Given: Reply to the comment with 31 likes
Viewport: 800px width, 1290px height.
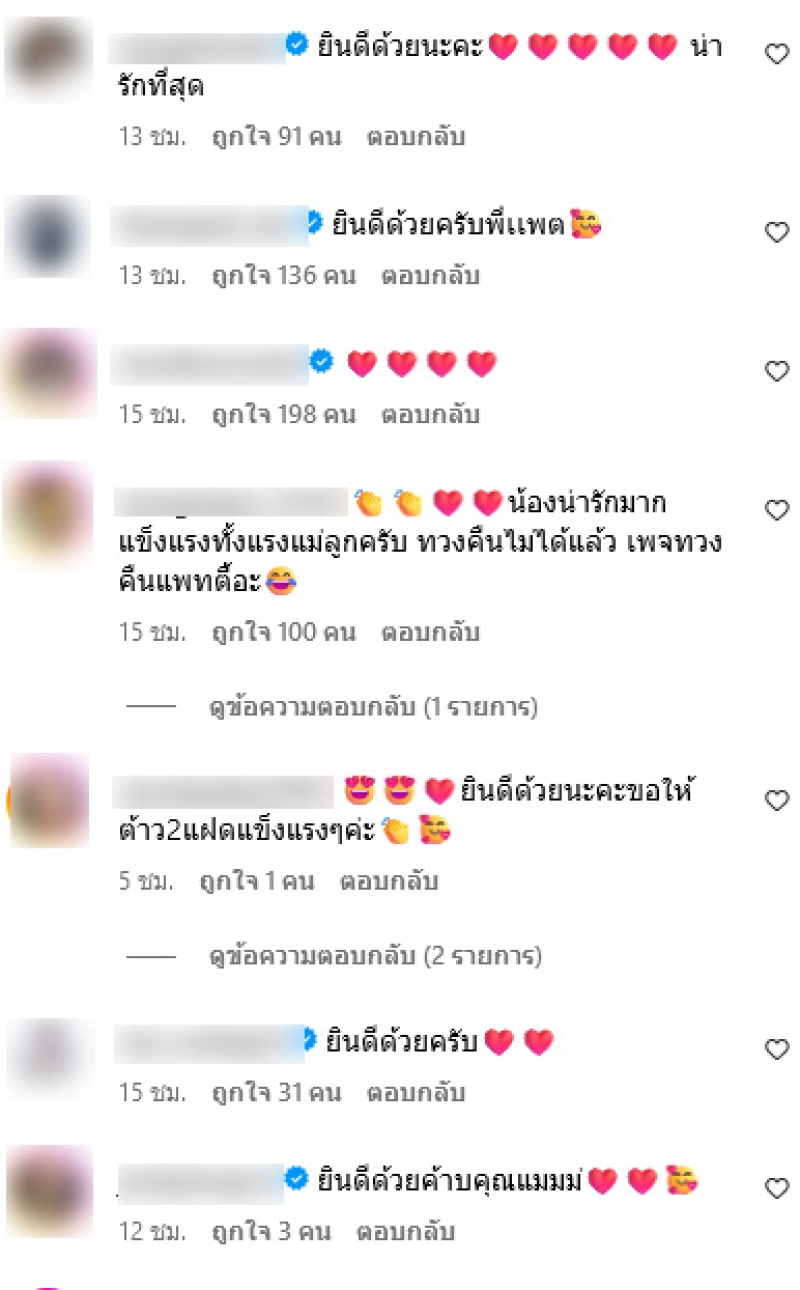Looking at the screenshot, I should click(415, 1093).
